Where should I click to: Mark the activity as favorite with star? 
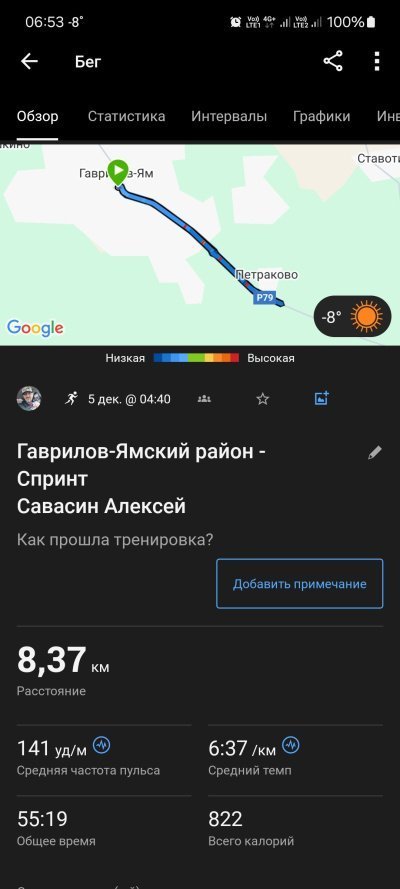click(262, 399)
